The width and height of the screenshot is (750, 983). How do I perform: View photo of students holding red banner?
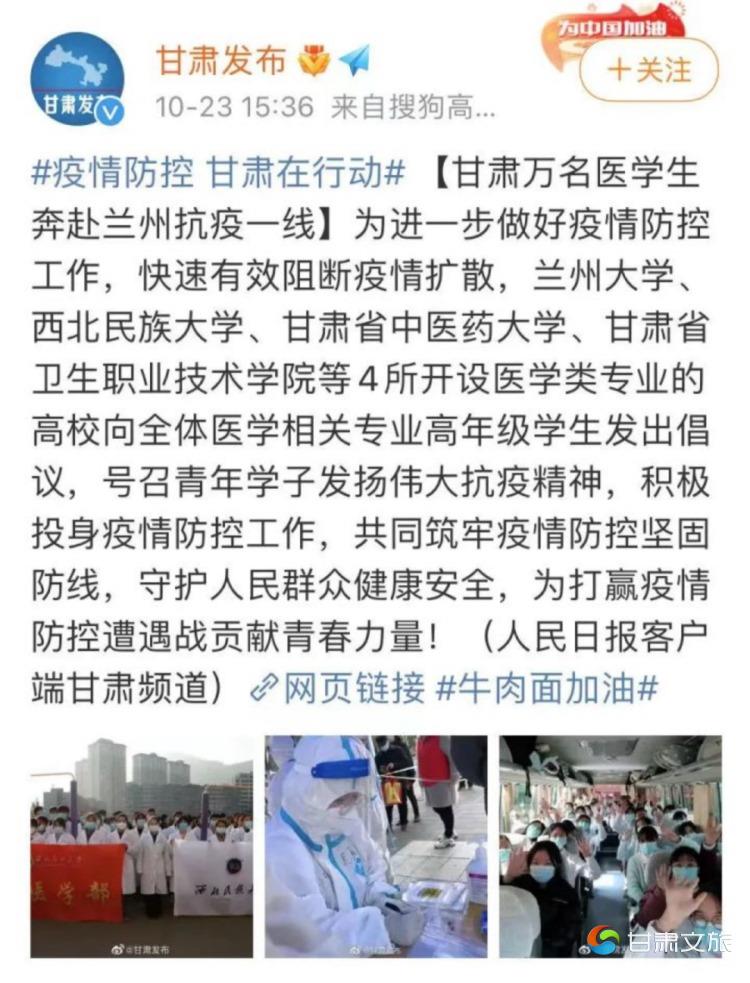pos(141,846)
